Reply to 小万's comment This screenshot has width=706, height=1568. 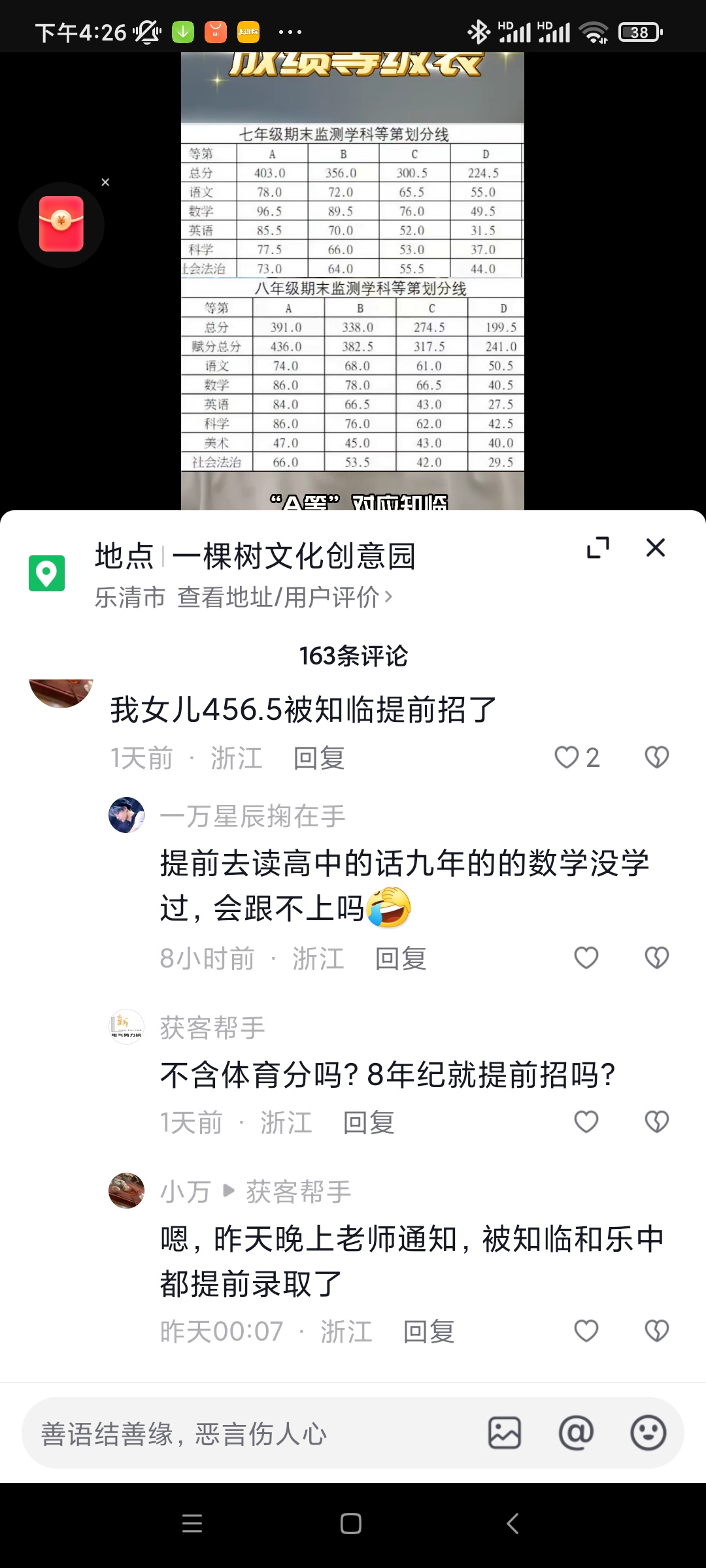click(x=428, y=1331)
